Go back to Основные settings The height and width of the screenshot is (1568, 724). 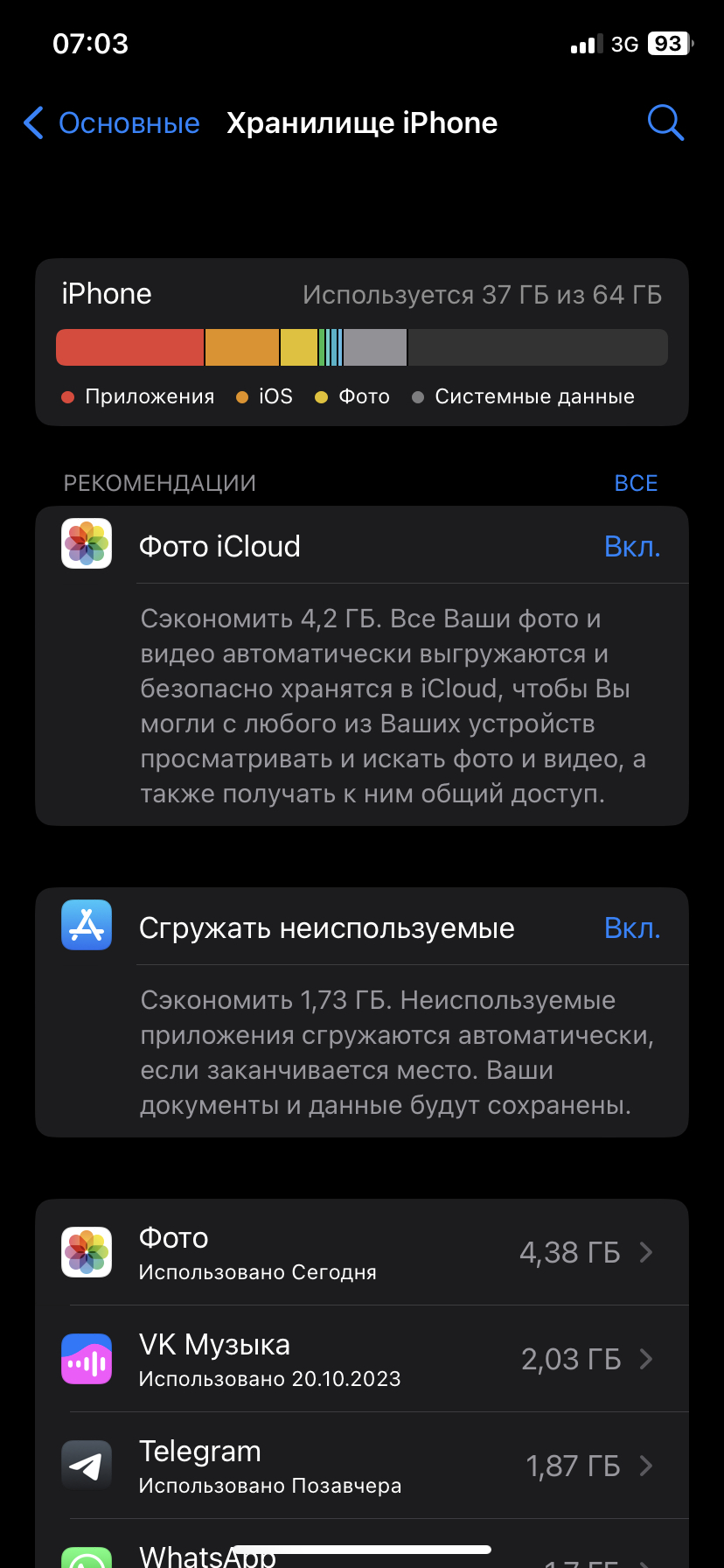click(112, 123)
